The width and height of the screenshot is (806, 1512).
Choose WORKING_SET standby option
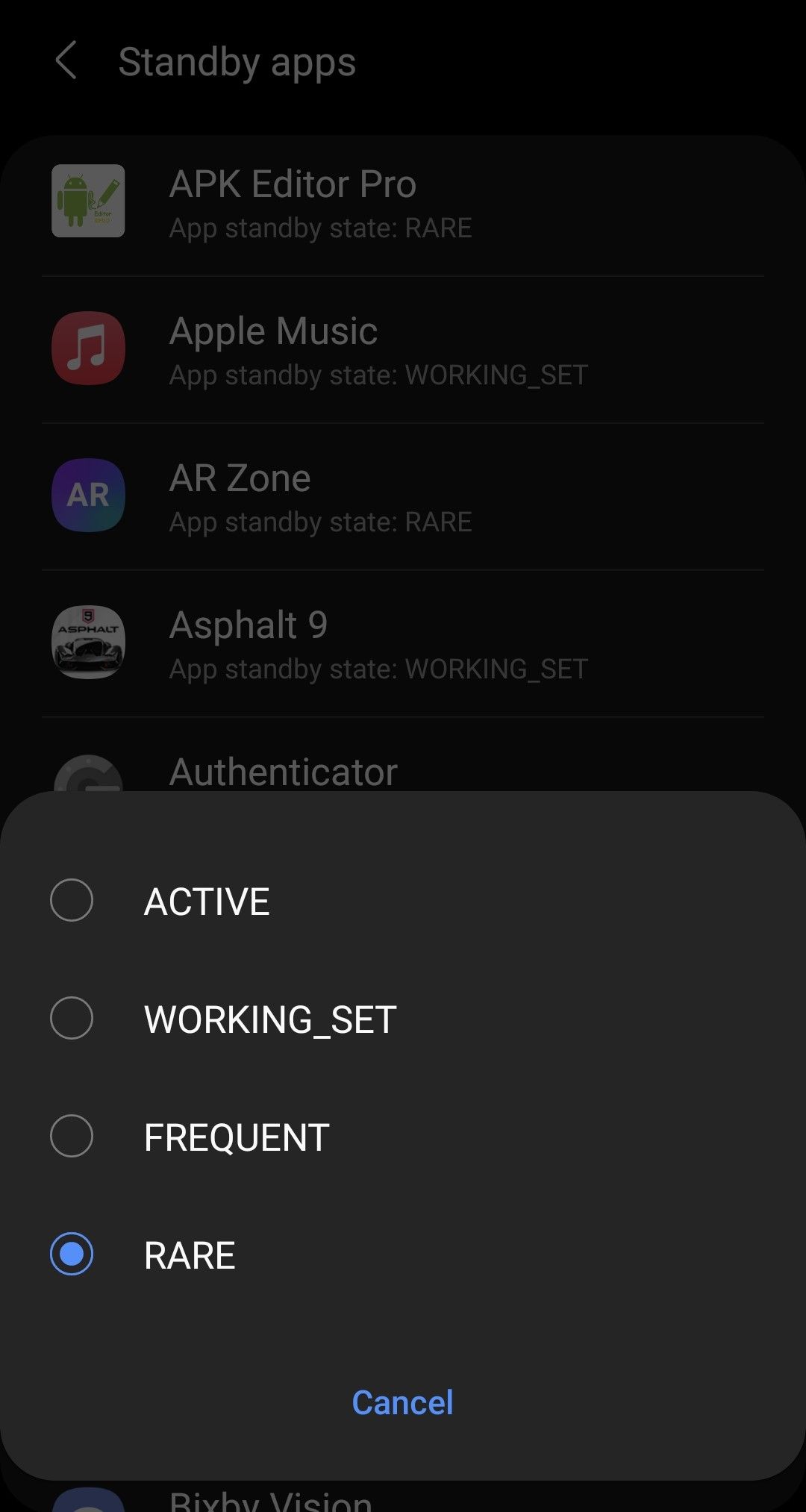coord(72,1018)
